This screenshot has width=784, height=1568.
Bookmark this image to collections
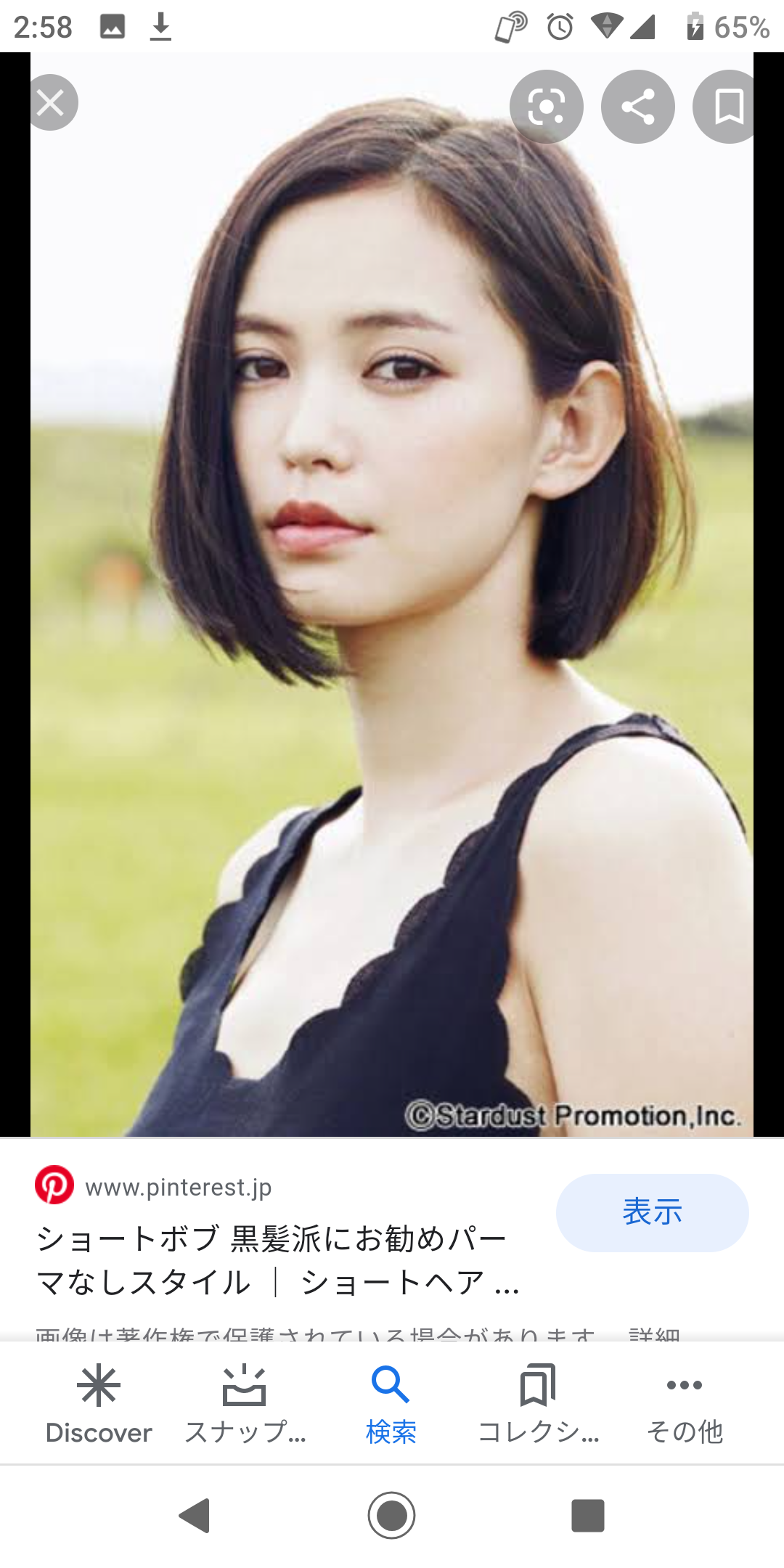[x=727, y=107]
